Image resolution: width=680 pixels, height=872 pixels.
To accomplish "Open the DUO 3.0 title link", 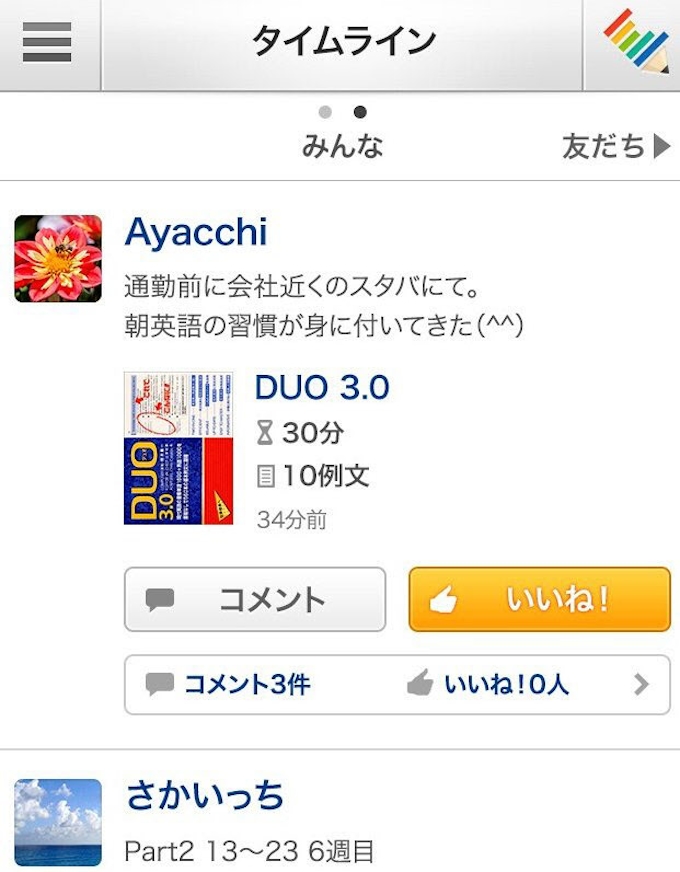I will point(322,387).
